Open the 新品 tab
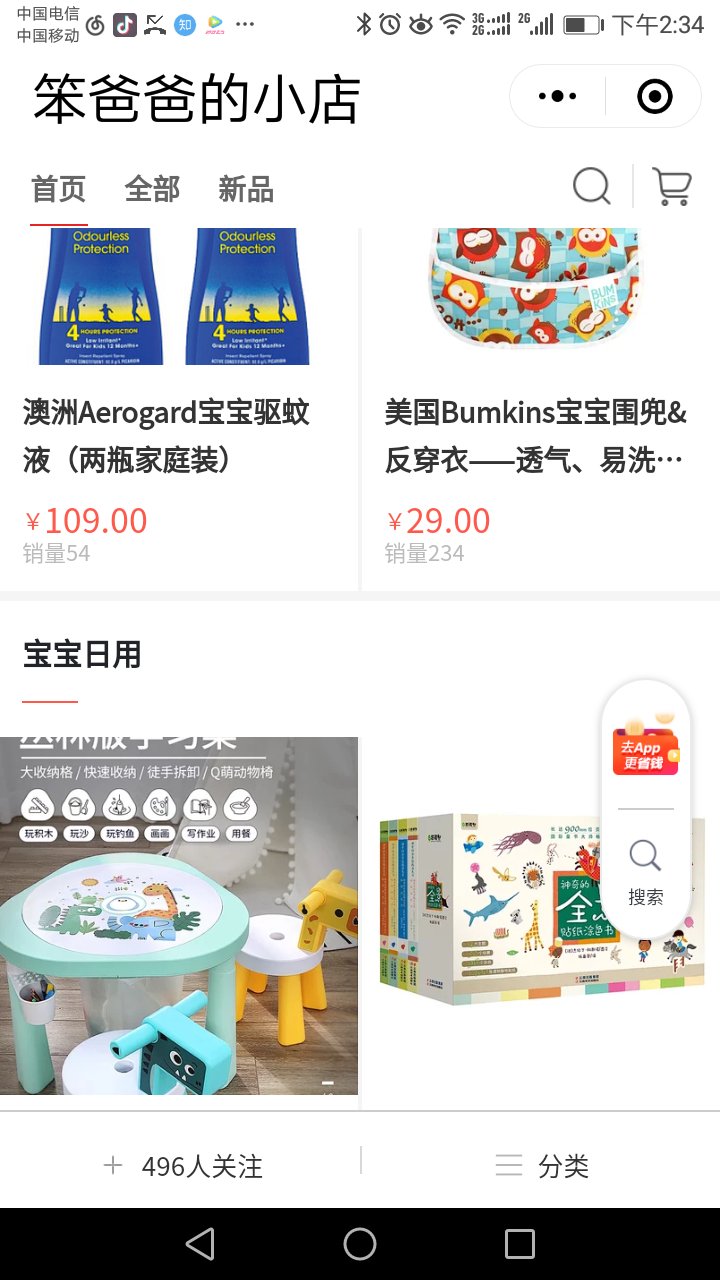 click(x=246, y=189)
